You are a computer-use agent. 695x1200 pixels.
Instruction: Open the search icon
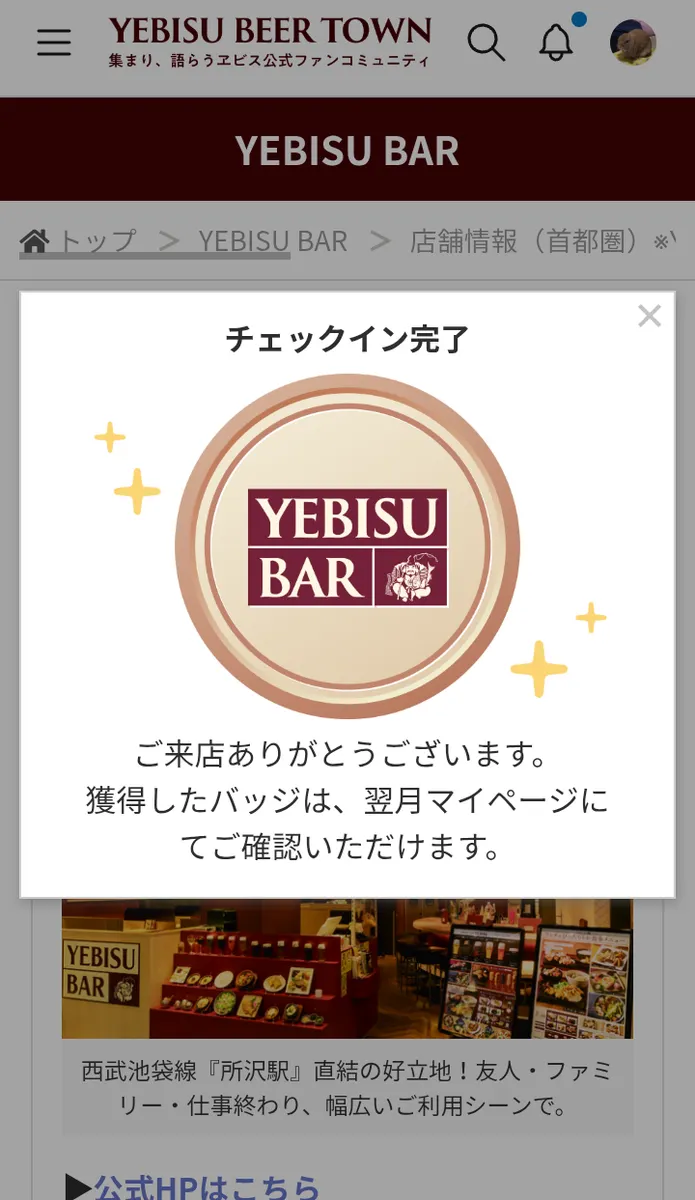(x=486, y=43)
